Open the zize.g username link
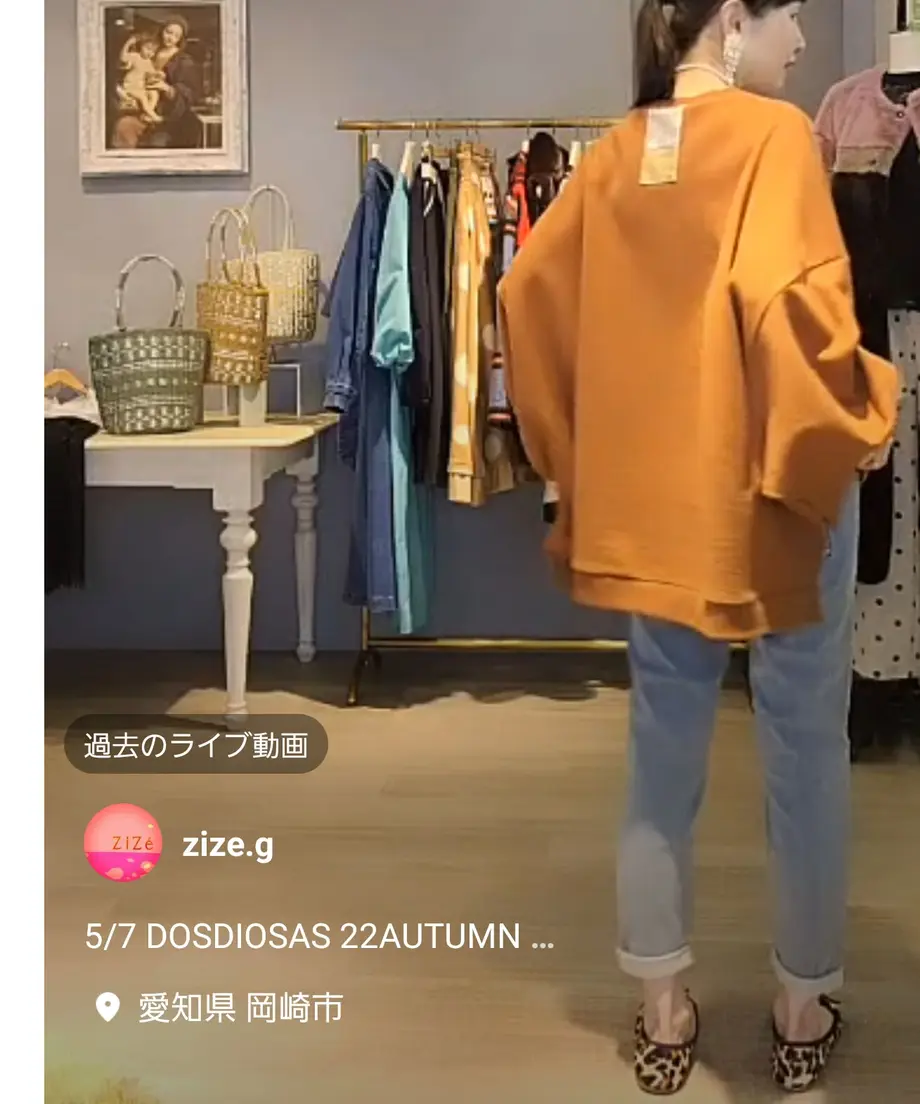920x1104 pixels. [x=228, y=846]
